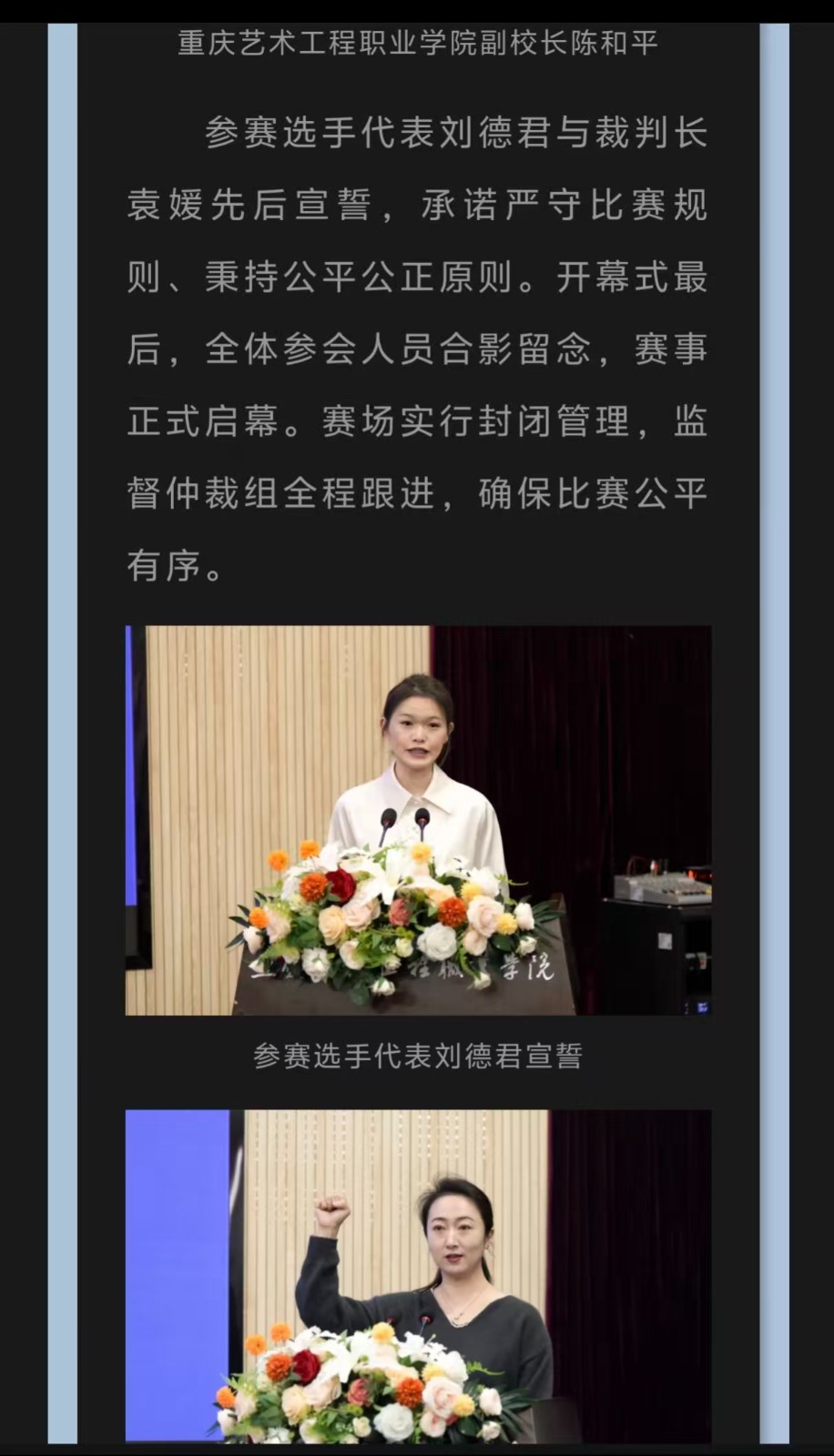The height and width of the screenshot is (1456, 834).
Task: Open the photo of the woman raising her fist
Action: point(418,1274)
